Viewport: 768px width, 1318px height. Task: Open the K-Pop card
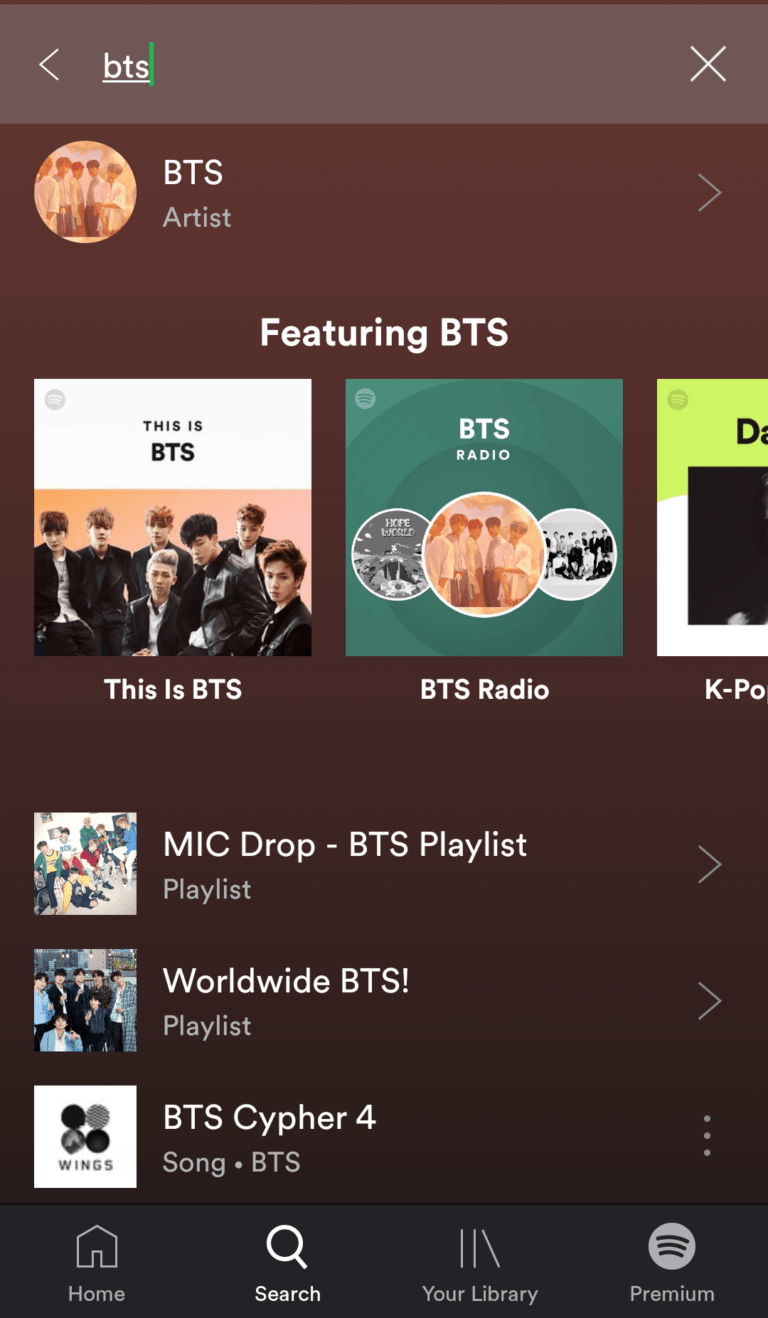[x=712, y=518]
